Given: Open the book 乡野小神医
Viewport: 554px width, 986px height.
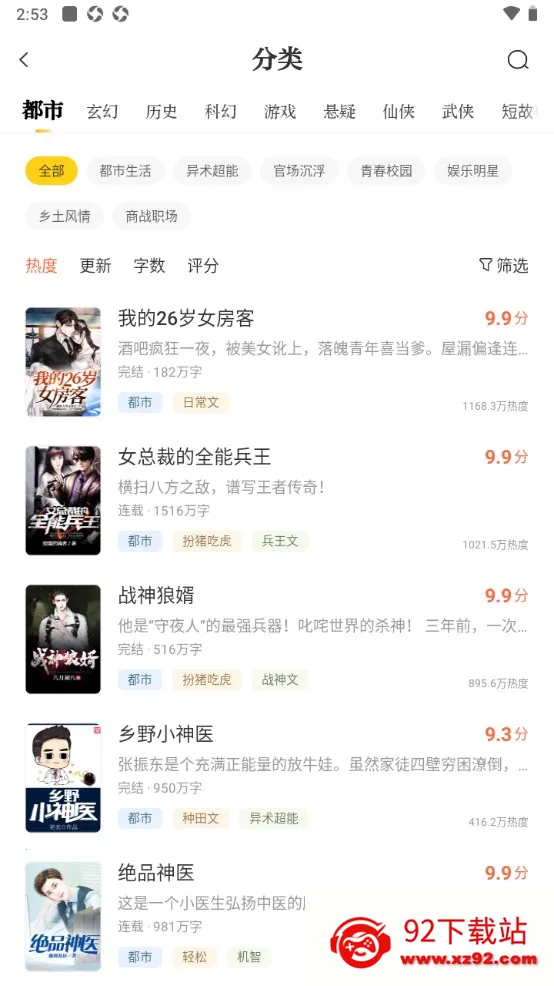Looking at the screenshot, I should 277,778.
